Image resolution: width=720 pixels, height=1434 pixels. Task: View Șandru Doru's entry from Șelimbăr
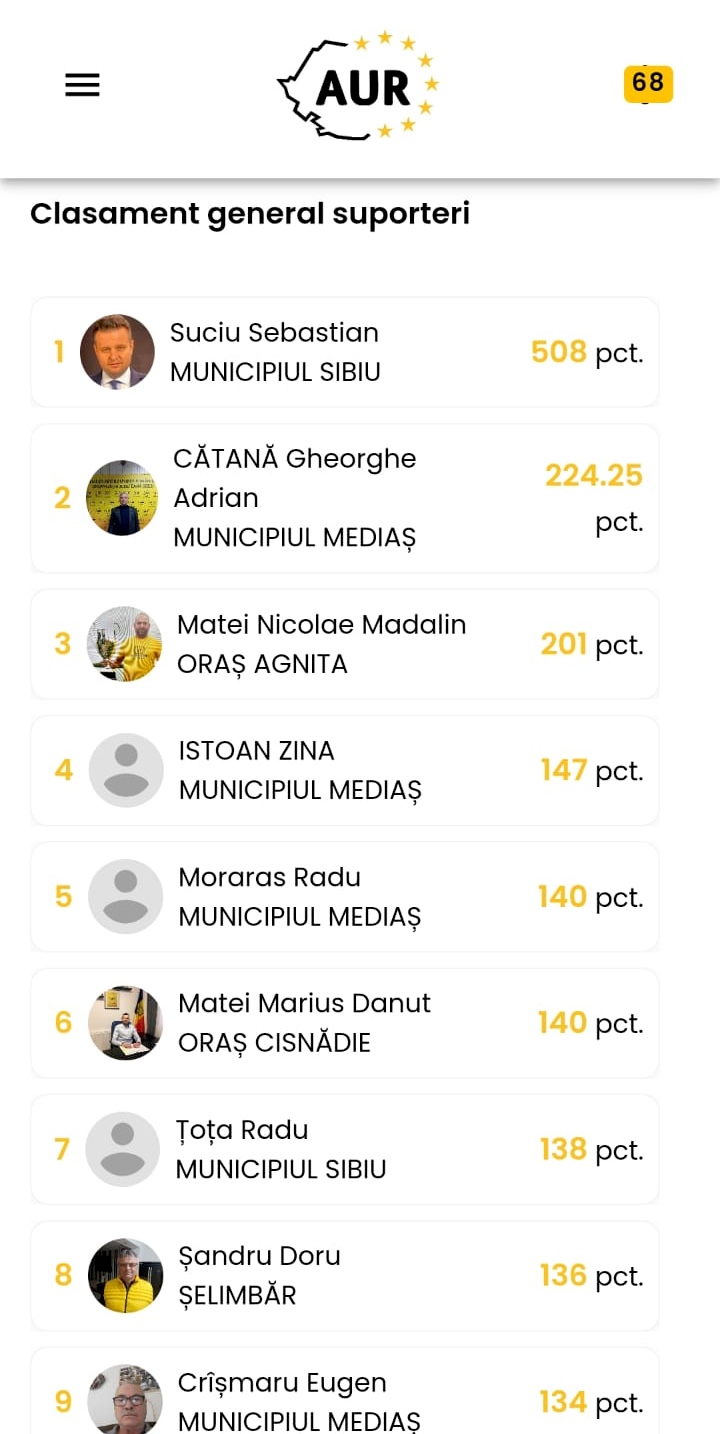(344, 1275)
